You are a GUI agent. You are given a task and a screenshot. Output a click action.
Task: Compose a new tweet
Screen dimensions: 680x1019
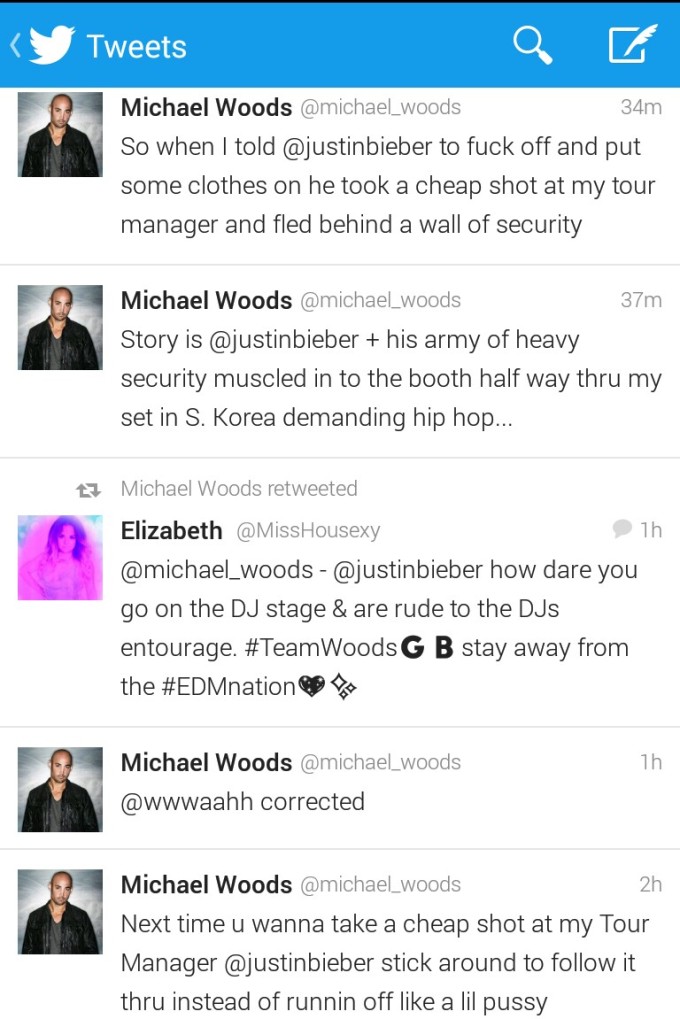point(632,45)
